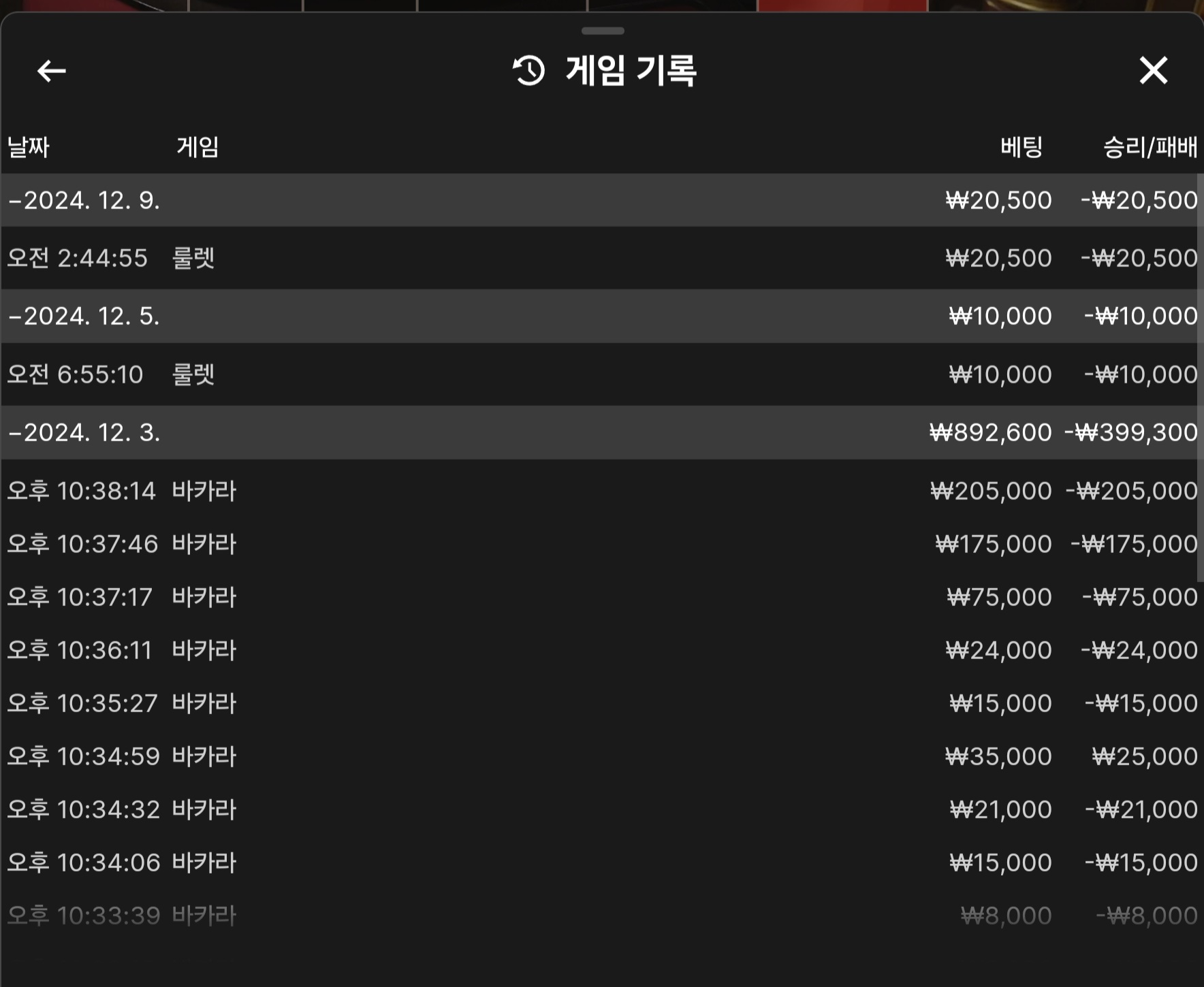Collapse the 2024. 12. 5. date group
The image size is (1204, 987).
pyautogui.click(x=84, y=316)
